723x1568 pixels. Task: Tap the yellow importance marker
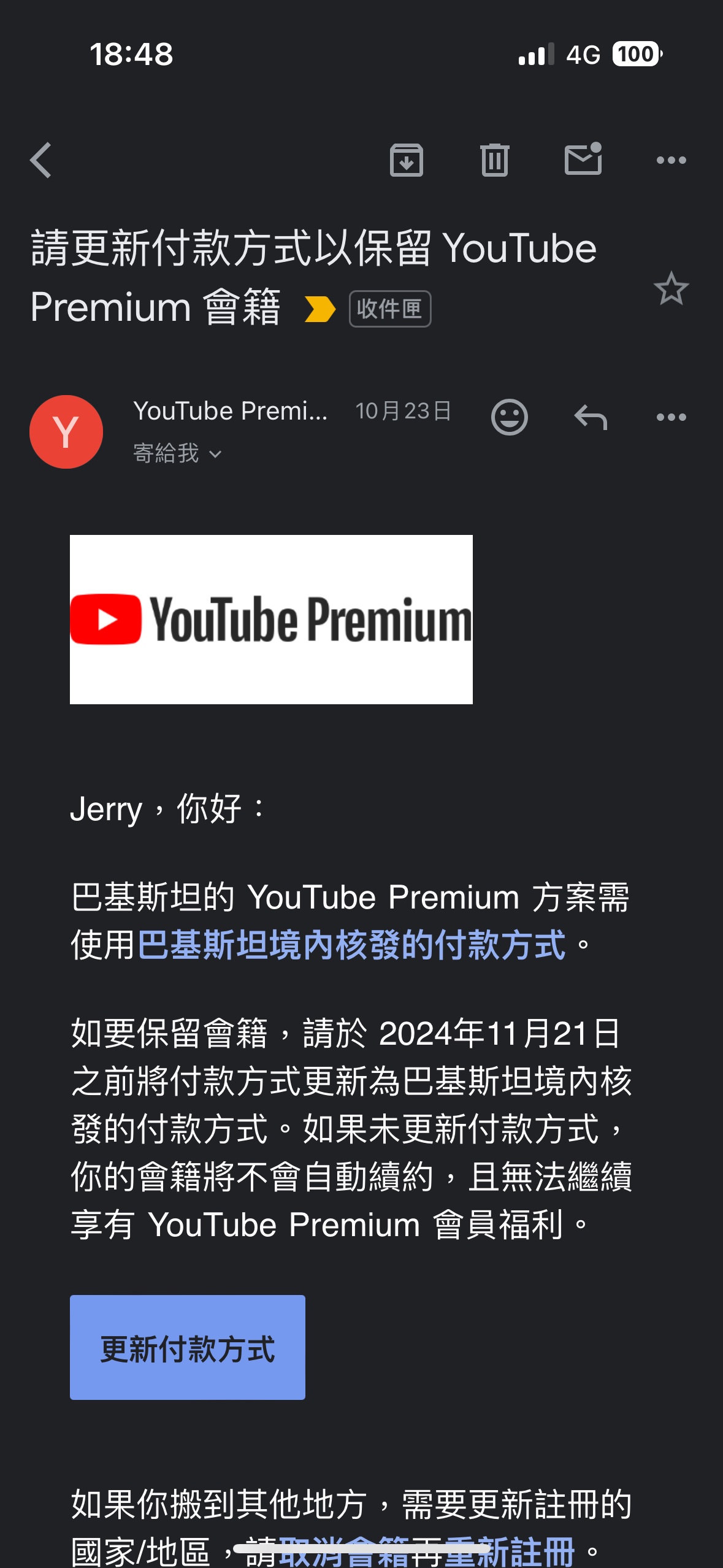[x=320, y=309]
